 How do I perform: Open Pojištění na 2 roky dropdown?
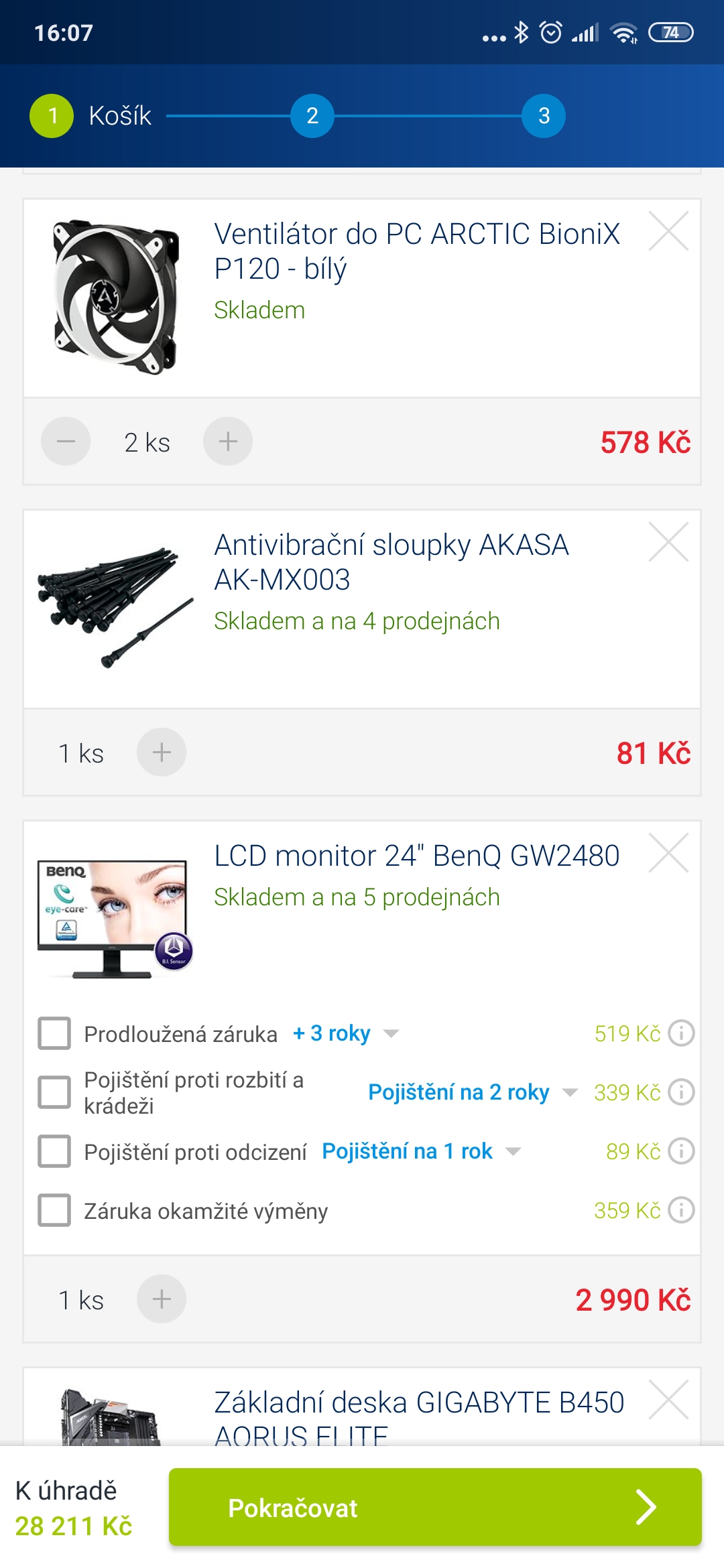472,1092
